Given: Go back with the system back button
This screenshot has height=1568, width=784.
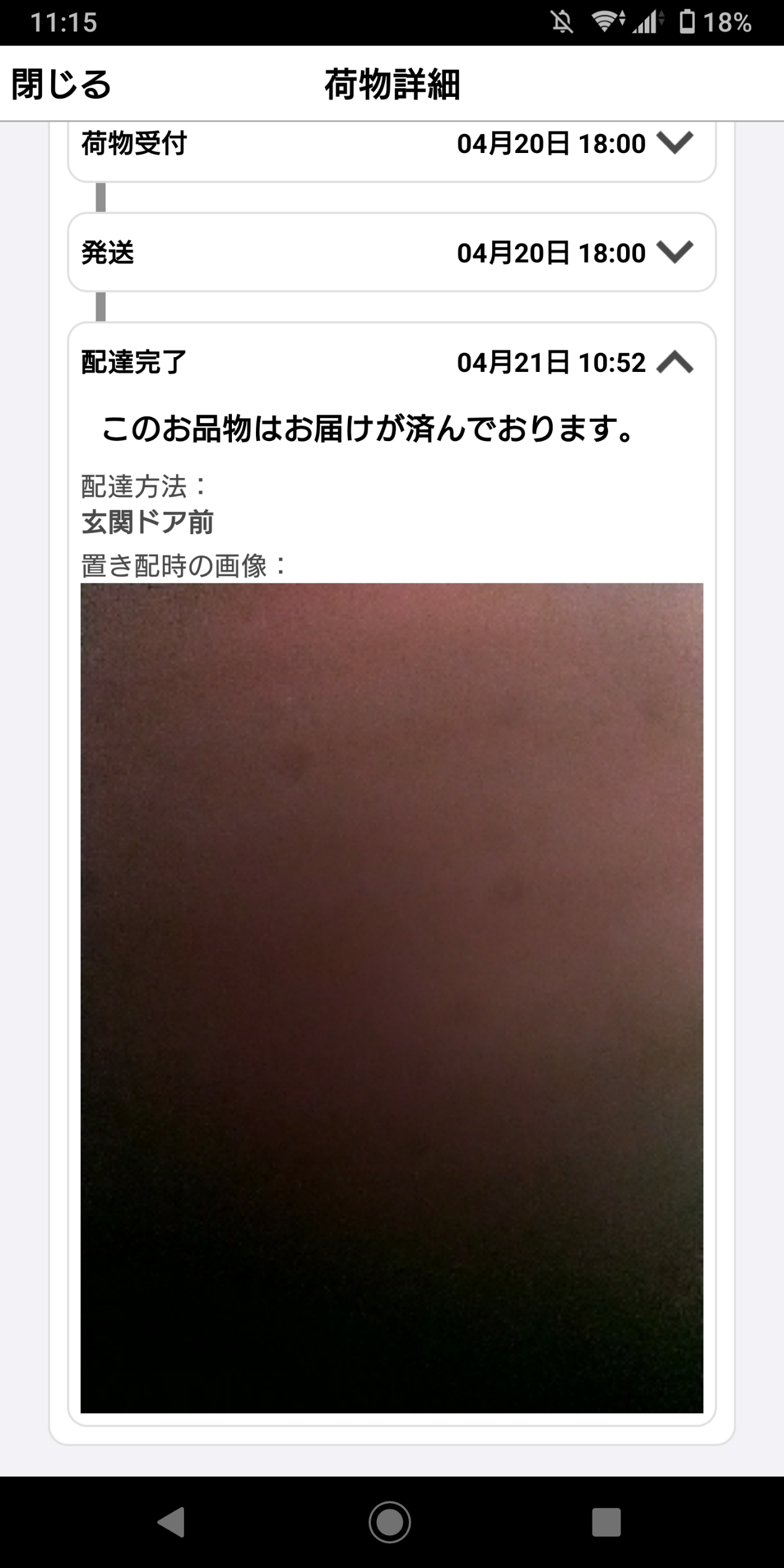Looking at the screenshot, I should click(x=172, y=1522).
